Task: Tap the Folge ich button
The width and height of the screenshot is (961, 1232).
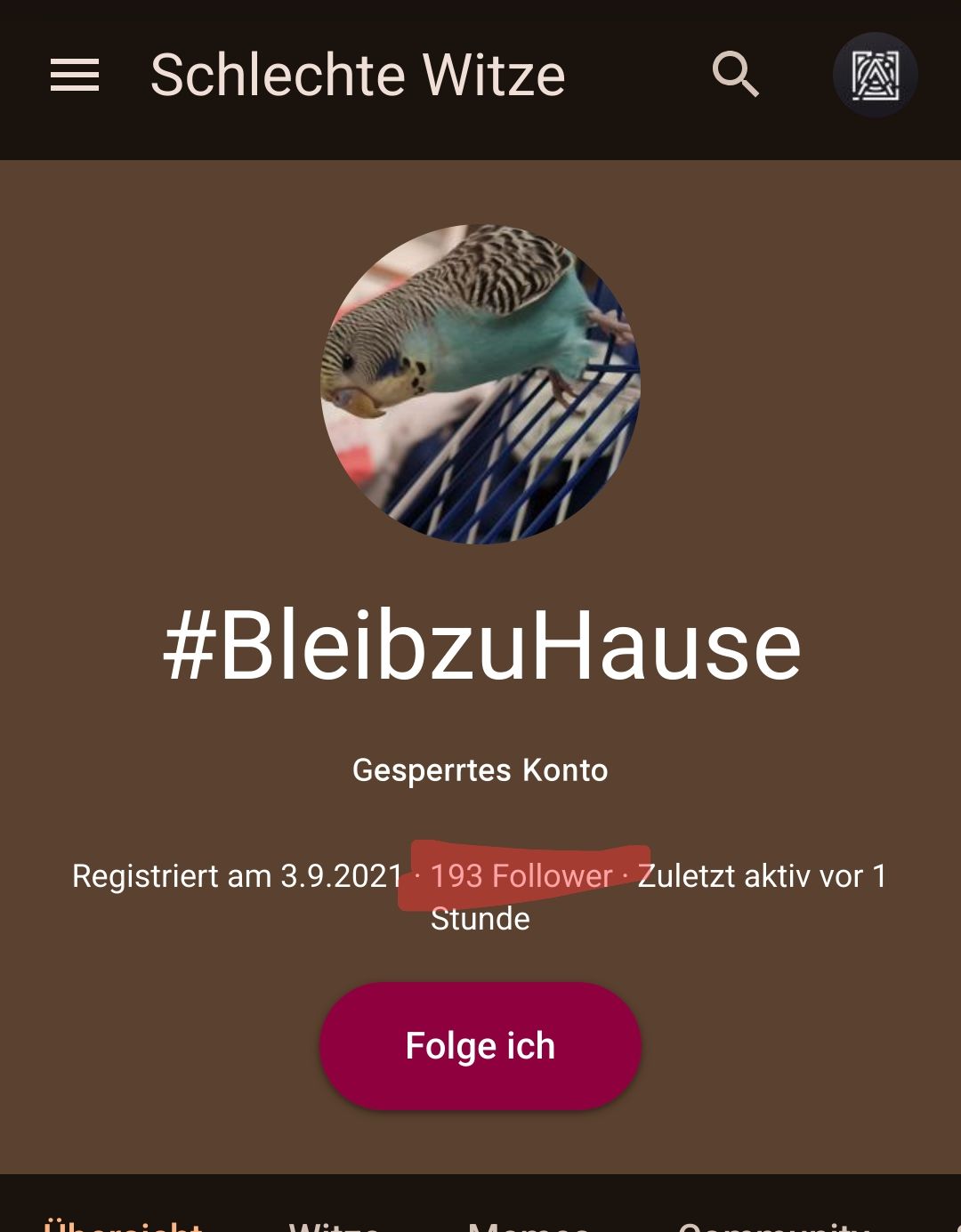Action: pos(480,1046)
